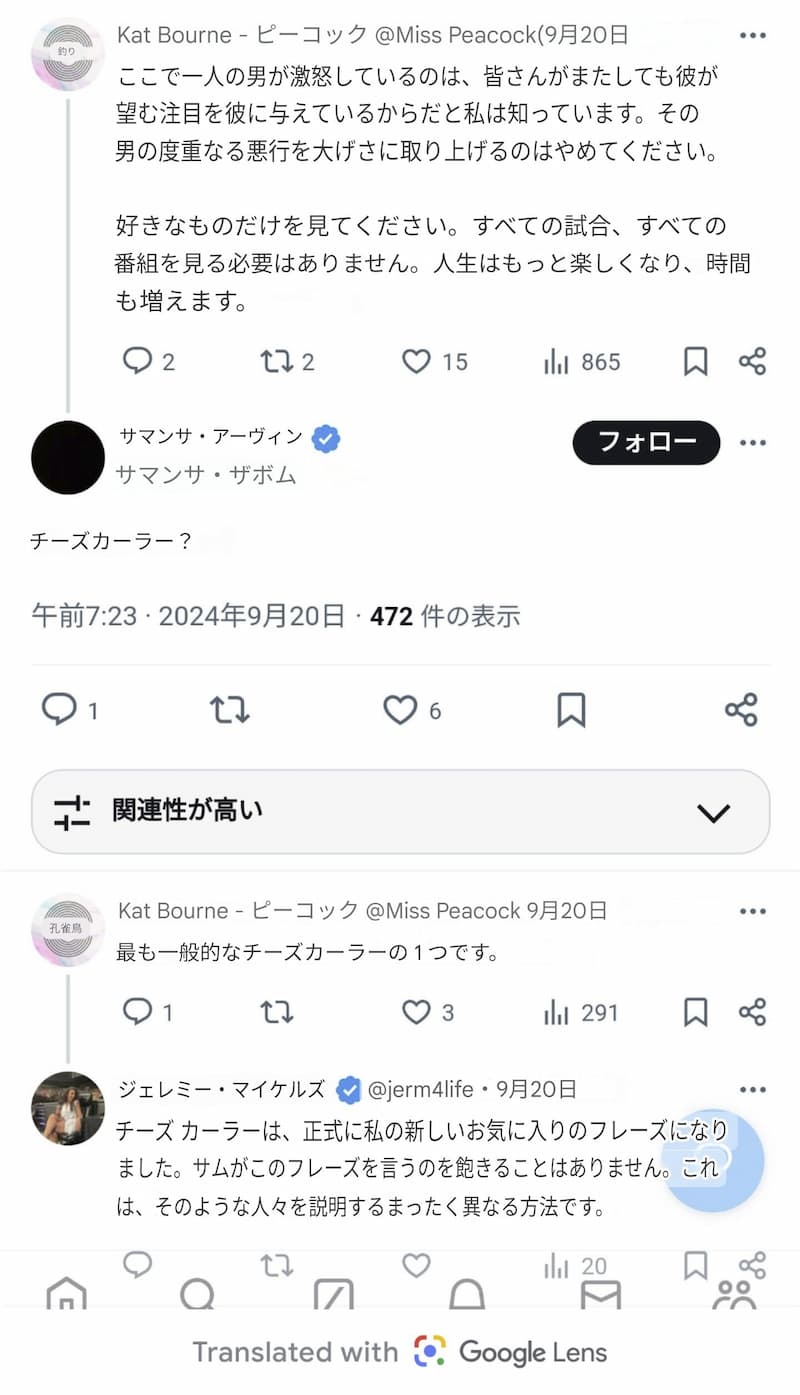
Task: Bookmark the チーズカーラー？ post
Action: [x=570, y=710]
